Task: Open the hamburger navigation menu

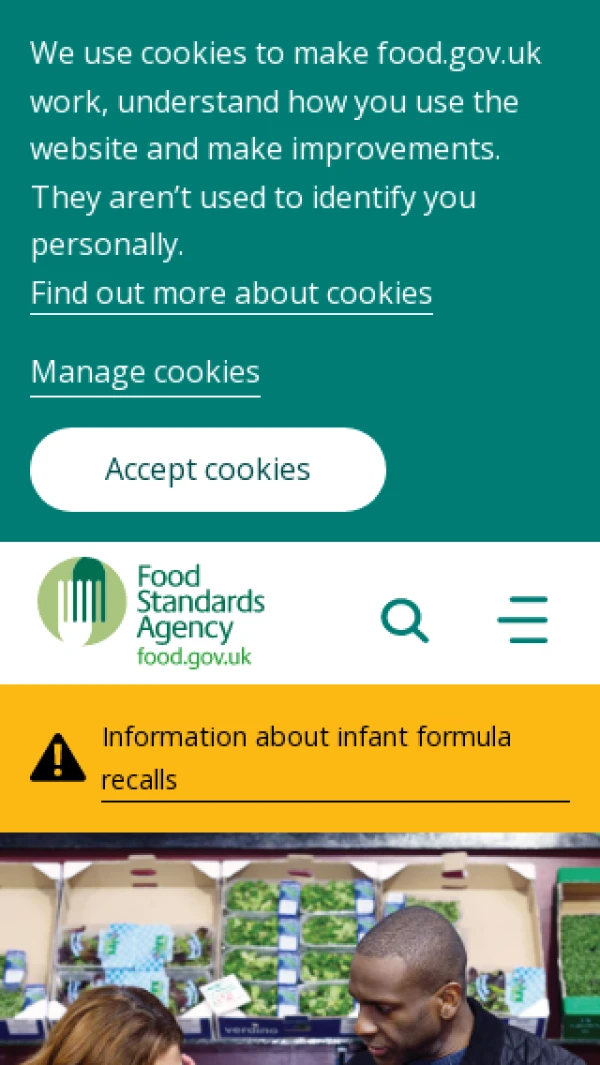Action: pos(523,620)
